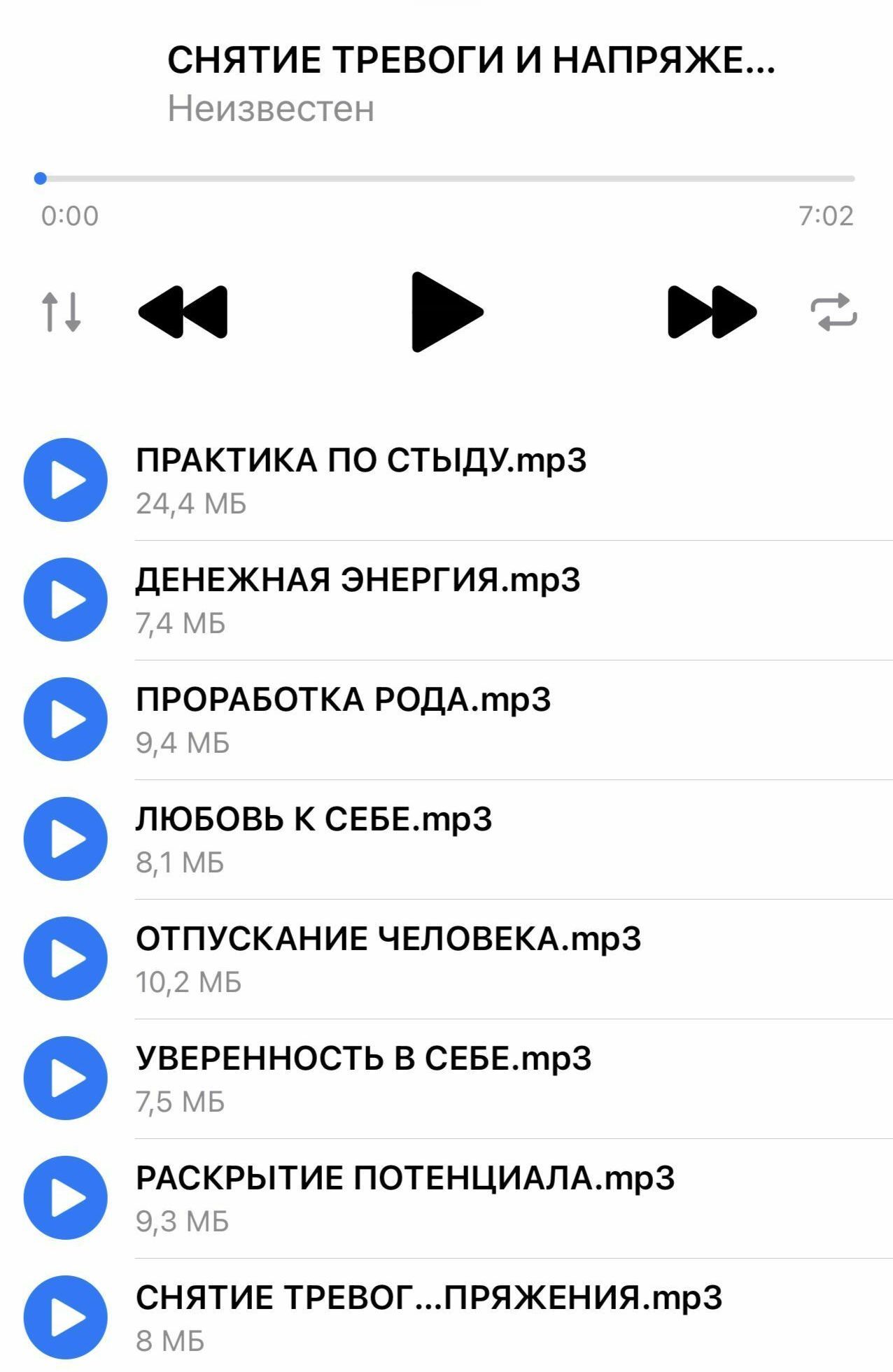Toggle repeat mode
The height and width of the screenshot is (1372, 893).
pyautogui.click(x=834, y=312)
